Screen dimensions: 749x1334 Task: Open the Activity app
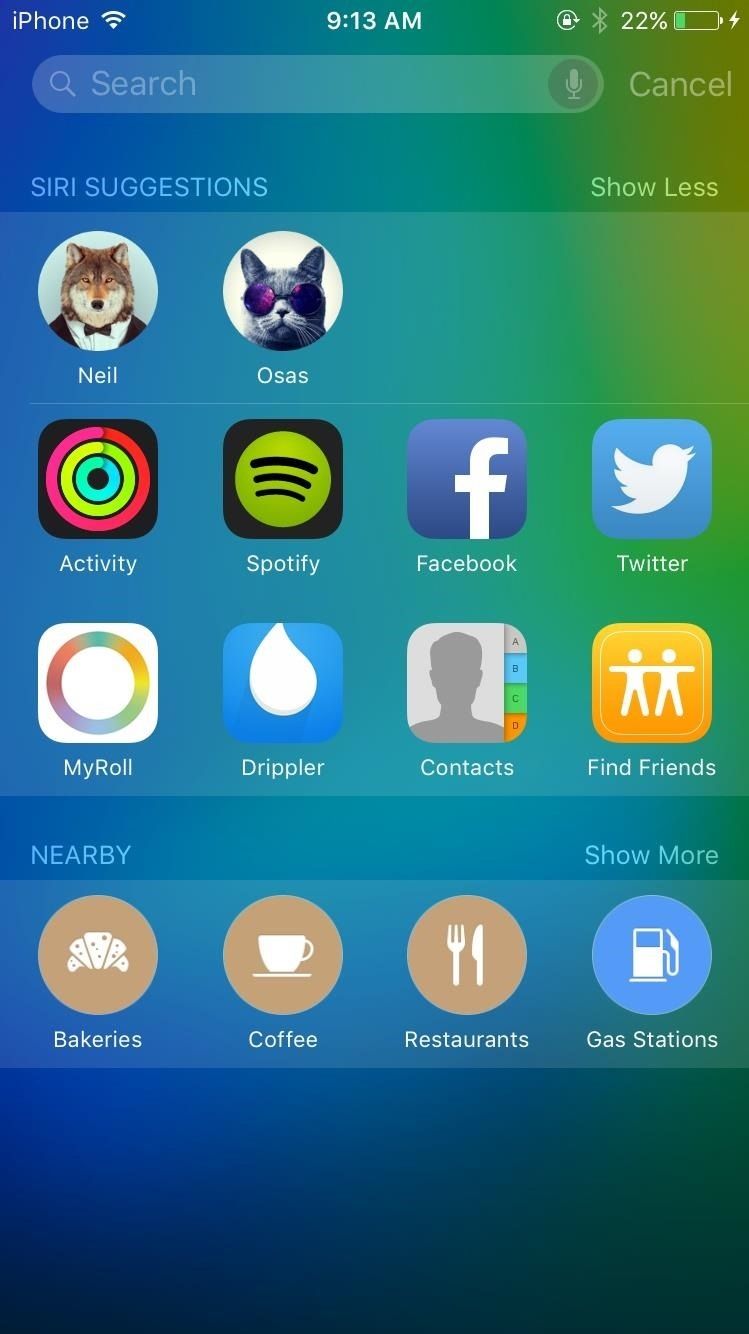(x=98, y=478)
